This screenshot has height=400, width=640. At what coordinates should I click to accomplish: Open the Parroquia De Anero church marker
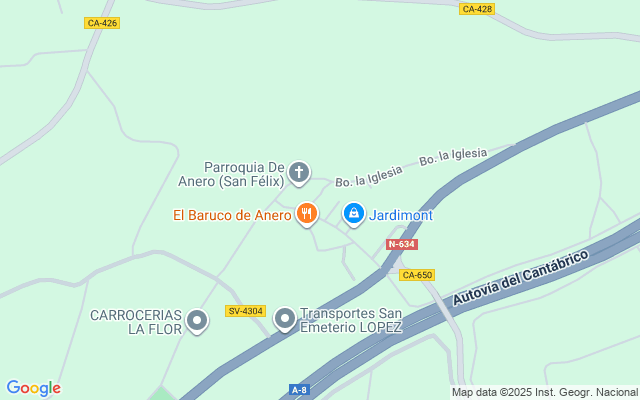point(298,174)
